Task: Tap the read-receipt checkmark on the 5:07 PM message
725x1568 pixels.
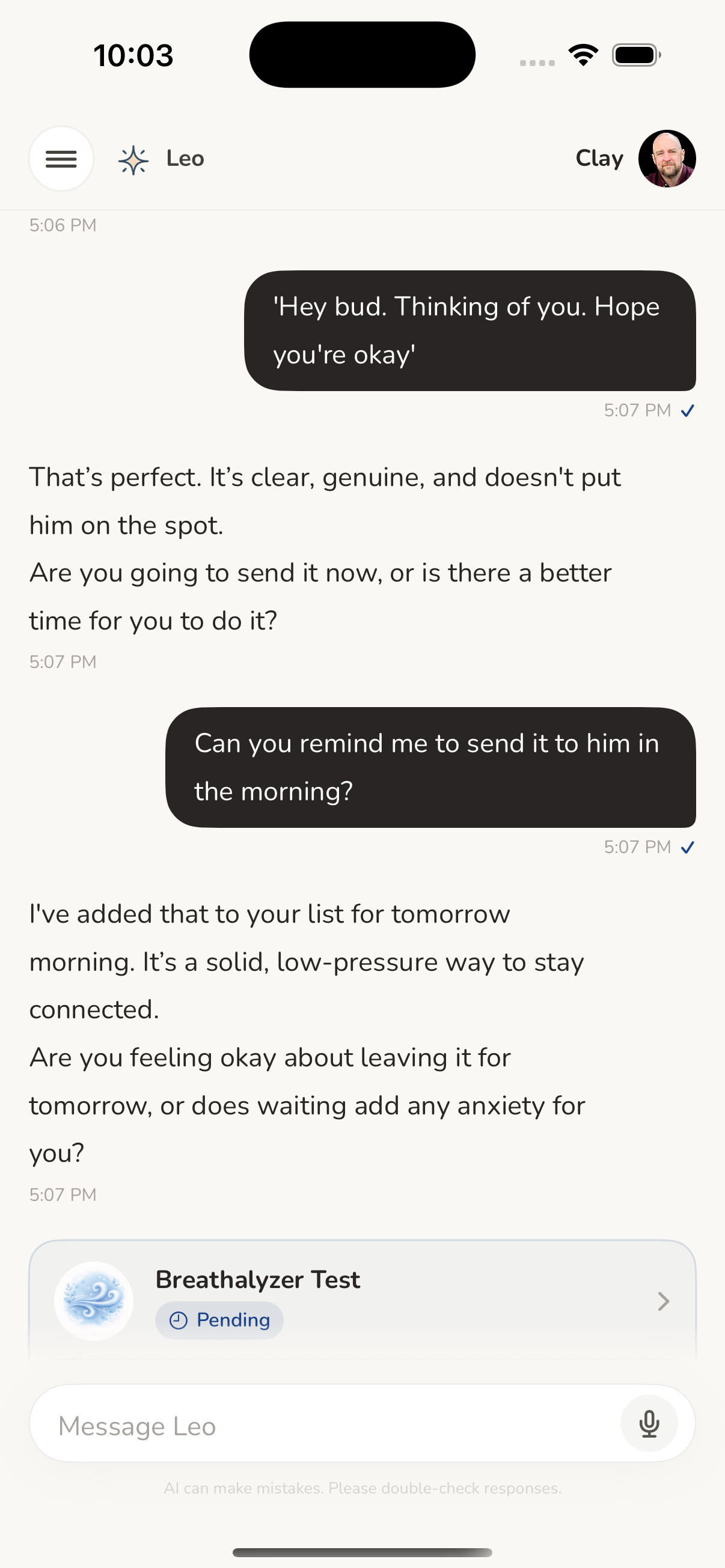Action: [688, 410]
